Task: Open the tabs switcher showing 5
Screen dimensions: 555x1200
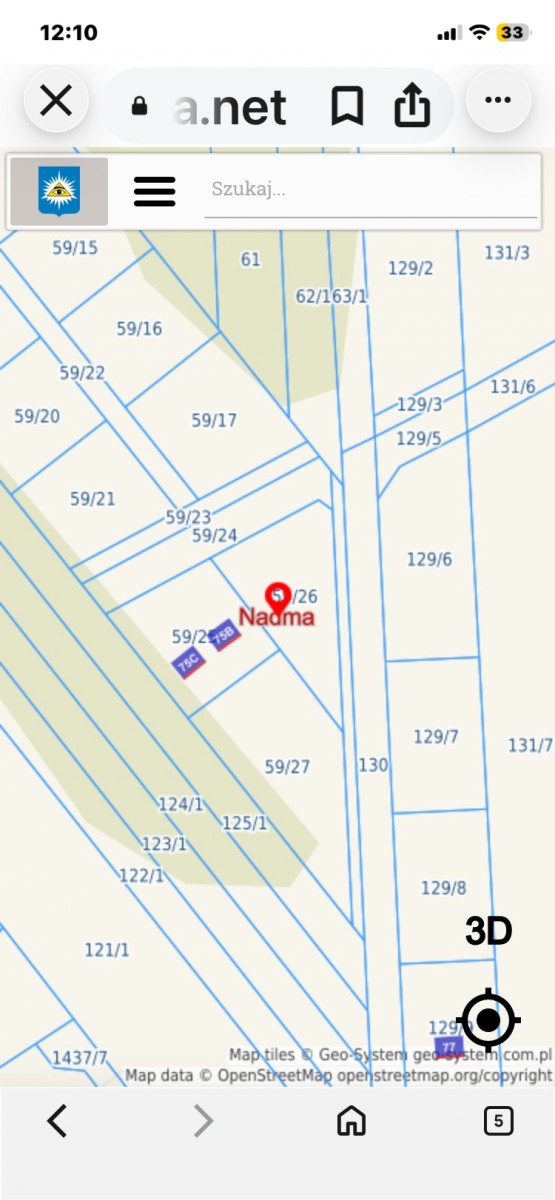Action: 498,1121
